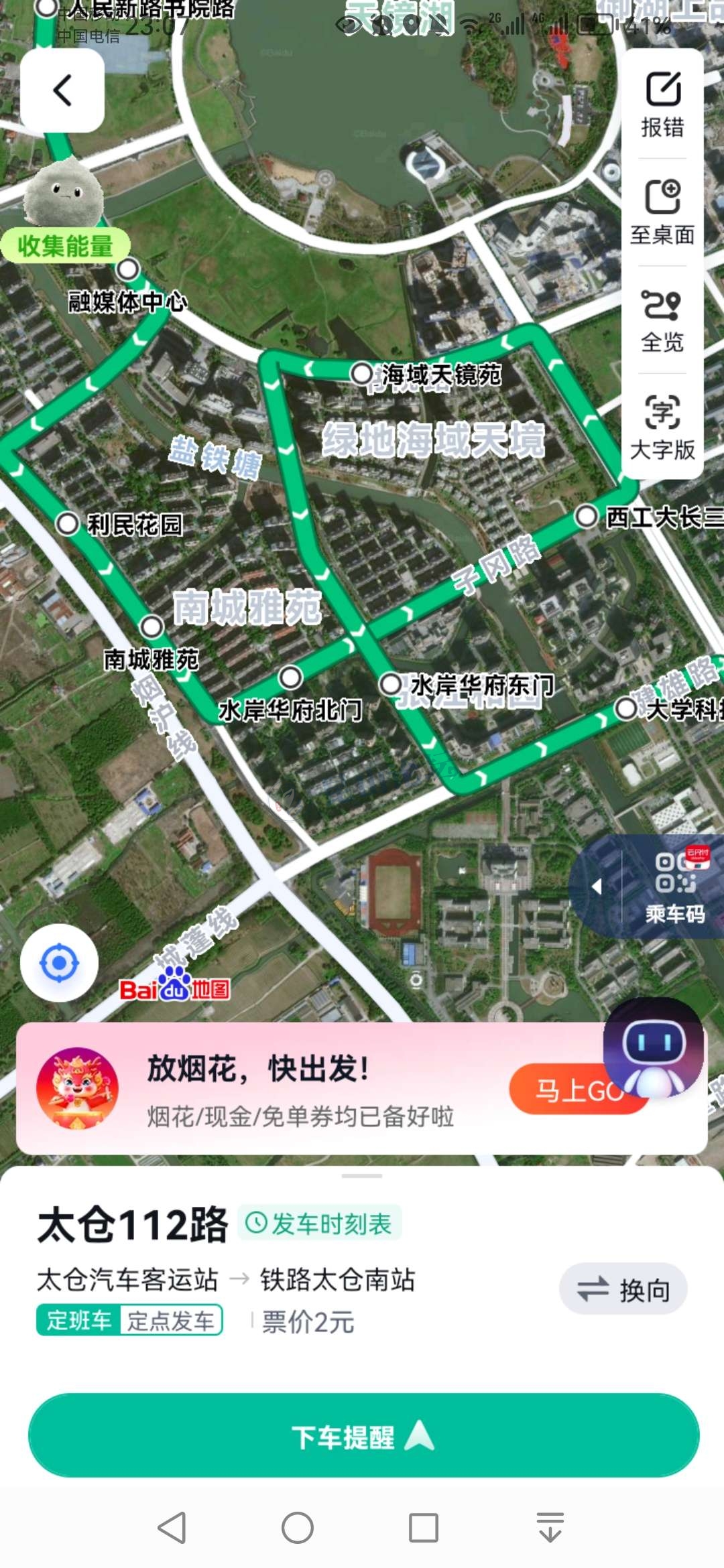Switch to large text mode 大字版
This screenshot has width=724, height=1568.
pyautogui.click(x=662, y=428)
